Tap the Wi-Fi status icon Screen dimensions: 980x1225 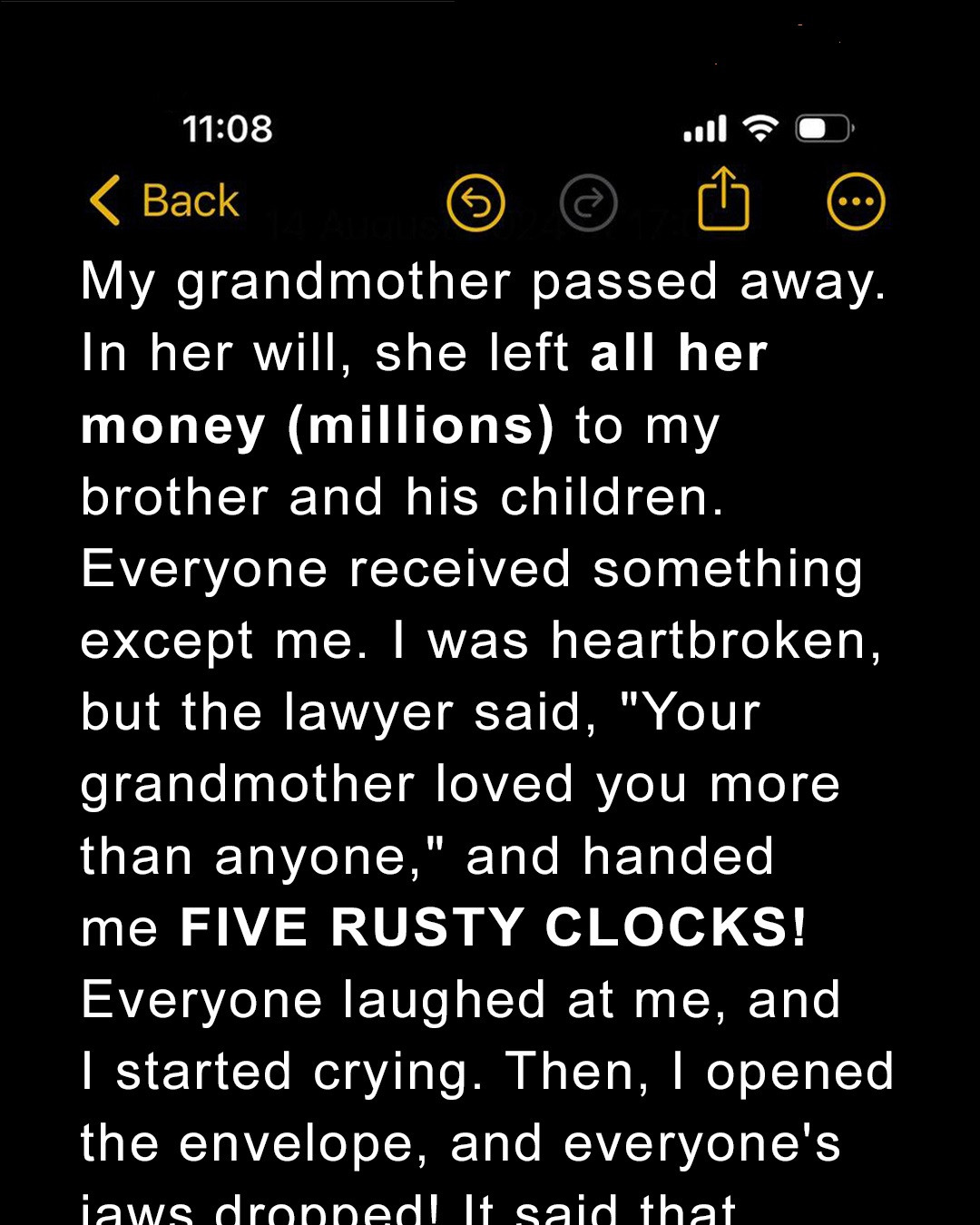pos(760,129)
